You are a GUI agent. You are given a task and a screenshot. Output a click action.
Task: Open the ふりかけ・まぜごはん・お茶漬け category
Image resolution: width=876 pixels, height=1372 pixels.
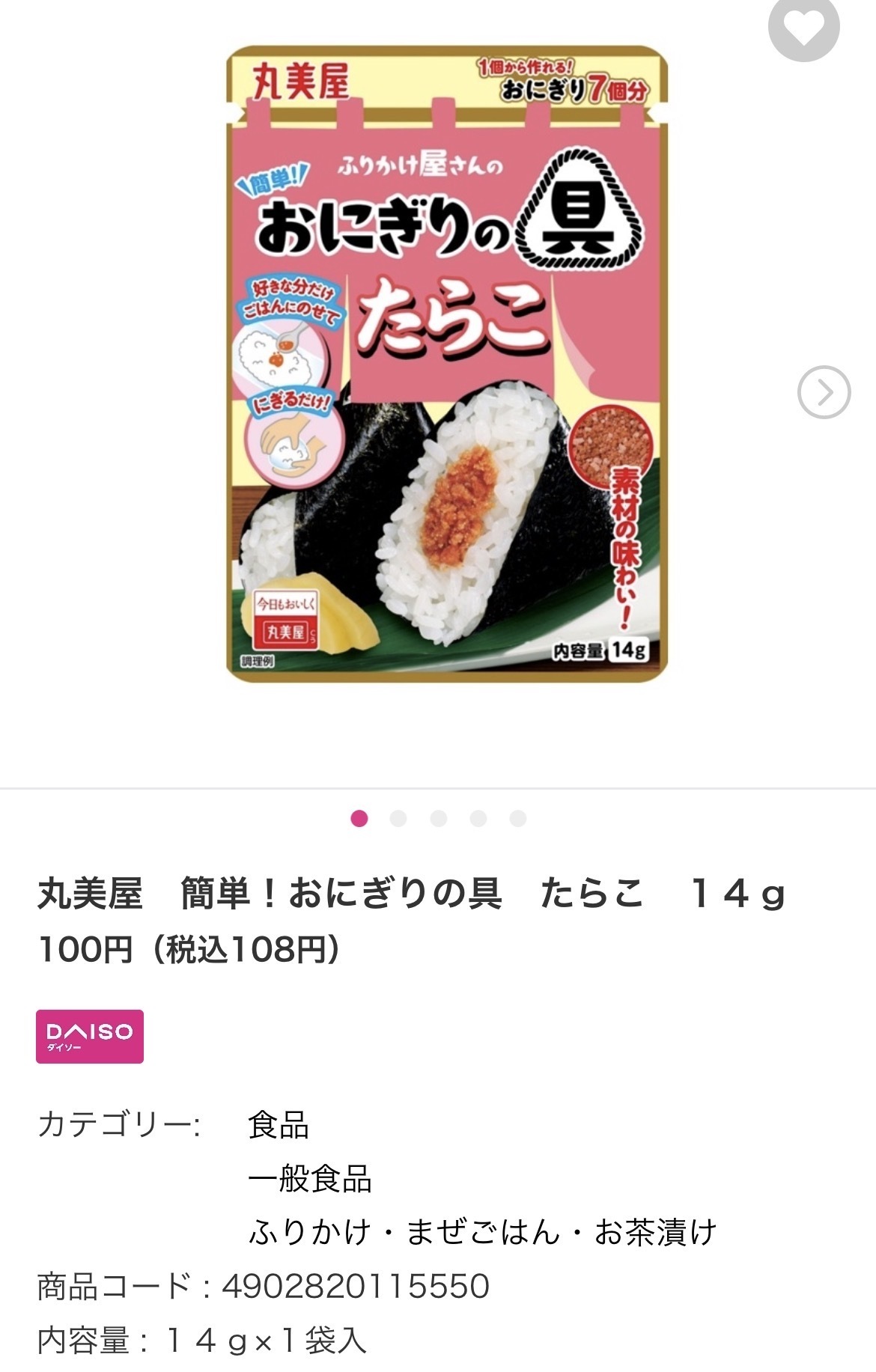point(482,1232)
